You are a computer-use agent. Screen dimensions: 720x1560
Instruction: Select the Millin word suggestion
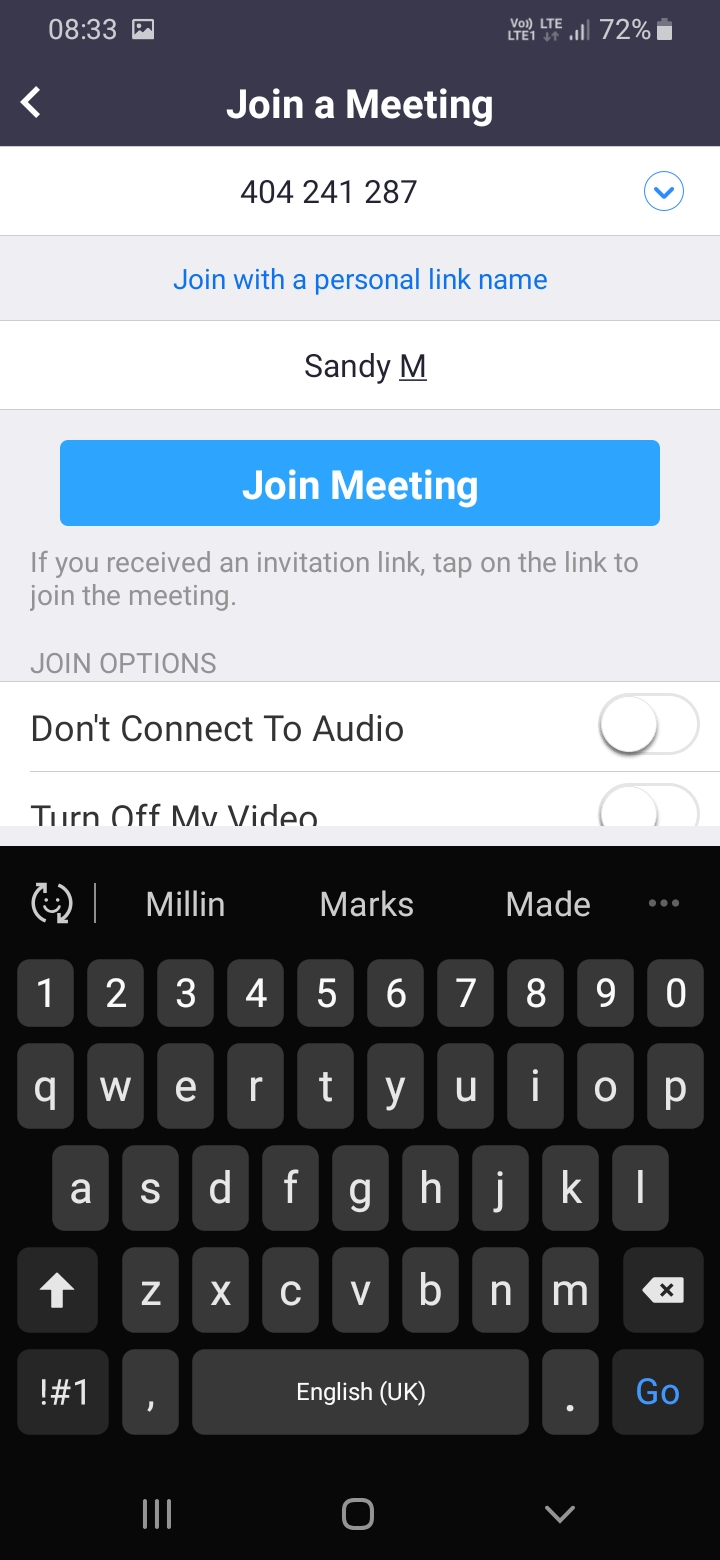pos(185,904)
